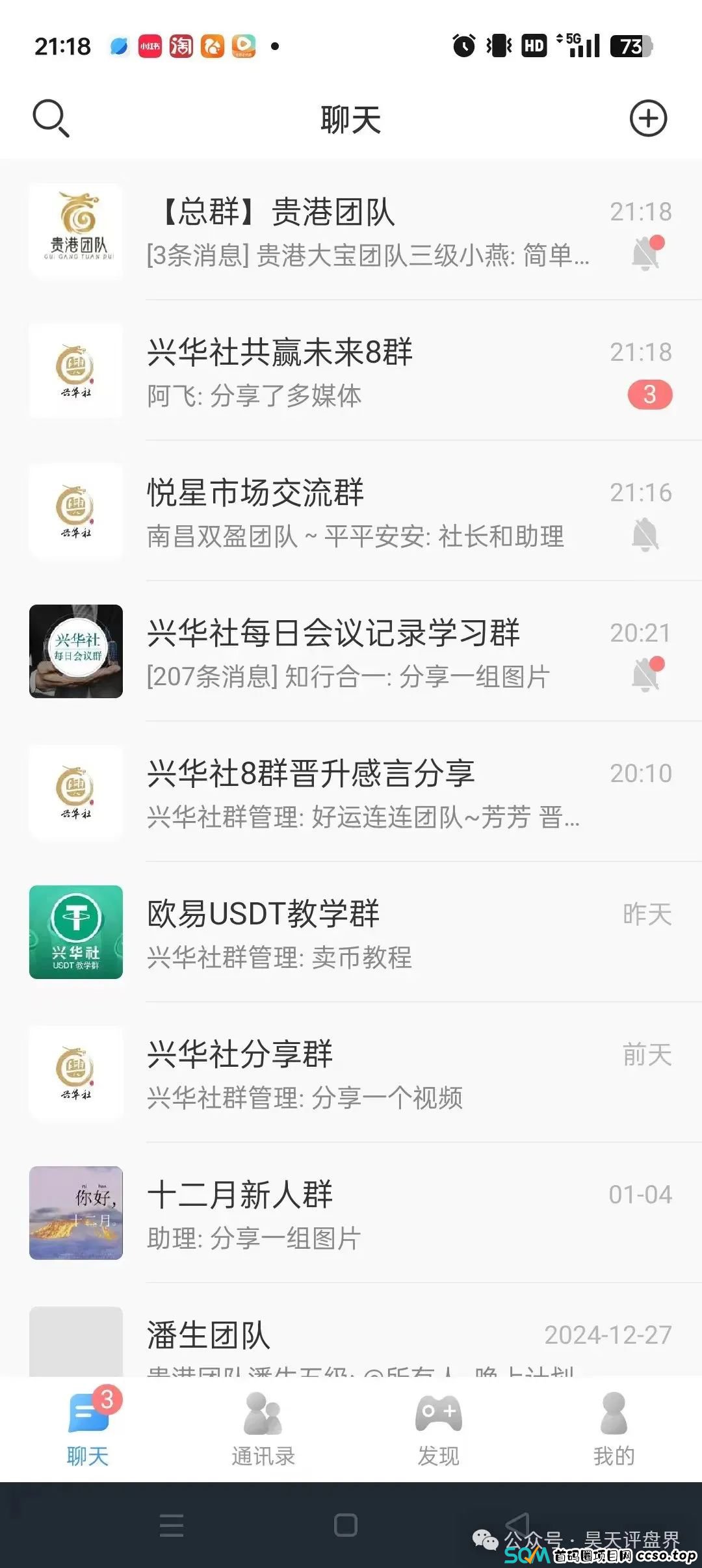Screen dimensions: 702x1568
Task: Tap the plus icon to start new chat
Action: pyautogui.click(x=647, y=120)
